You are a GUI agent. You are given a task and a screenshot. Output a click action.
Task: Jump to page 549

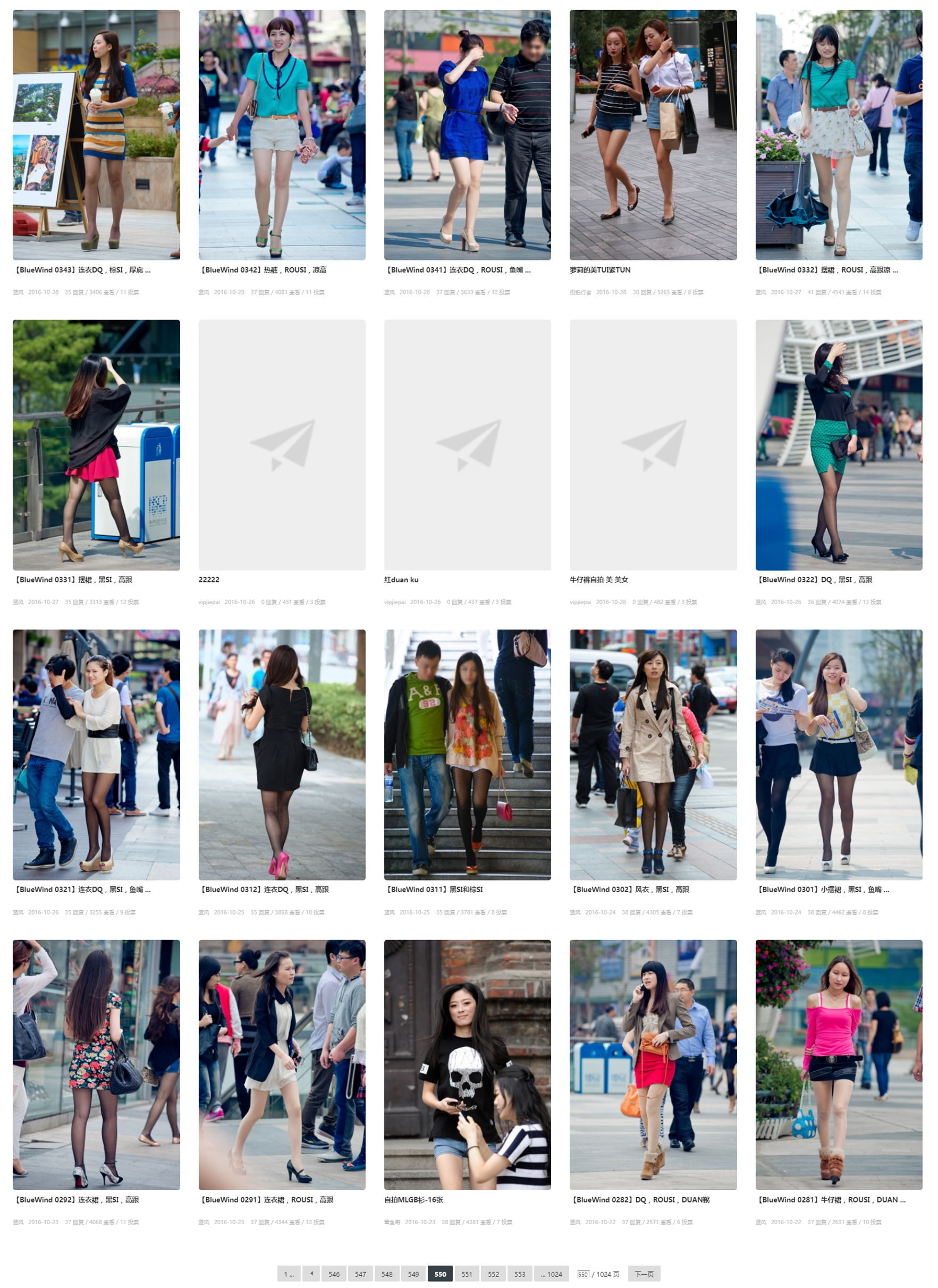[x=413, y=1274]
